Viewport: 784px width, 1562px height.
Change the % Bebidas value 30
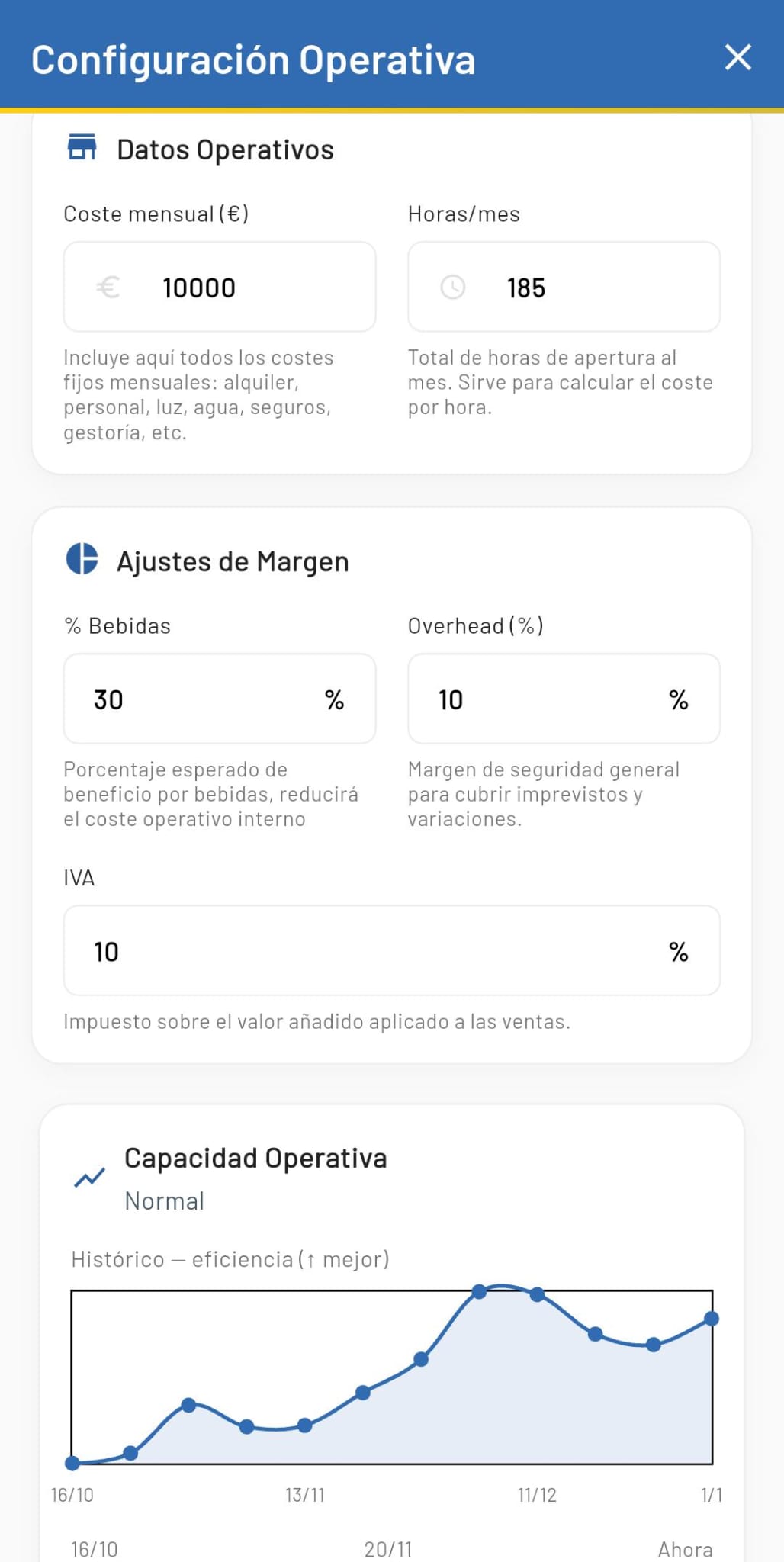[109, 699]
